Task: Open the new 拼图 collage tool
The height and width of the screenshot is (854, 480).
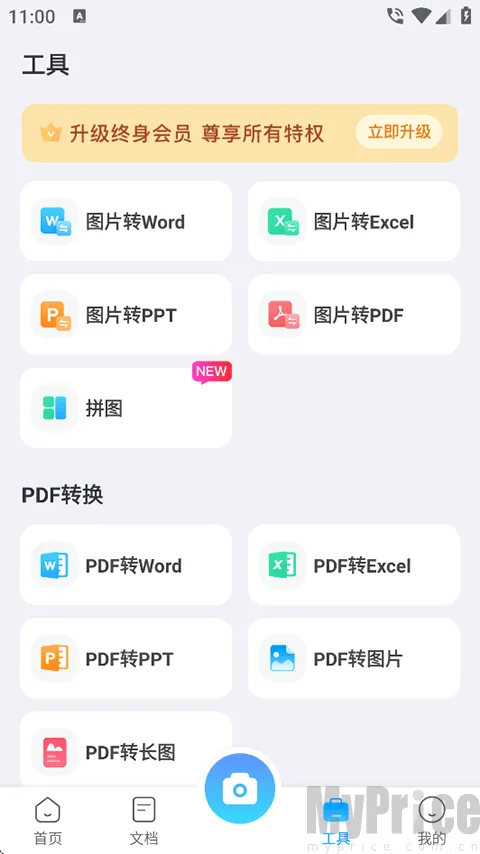Action: tap(126, 408)
